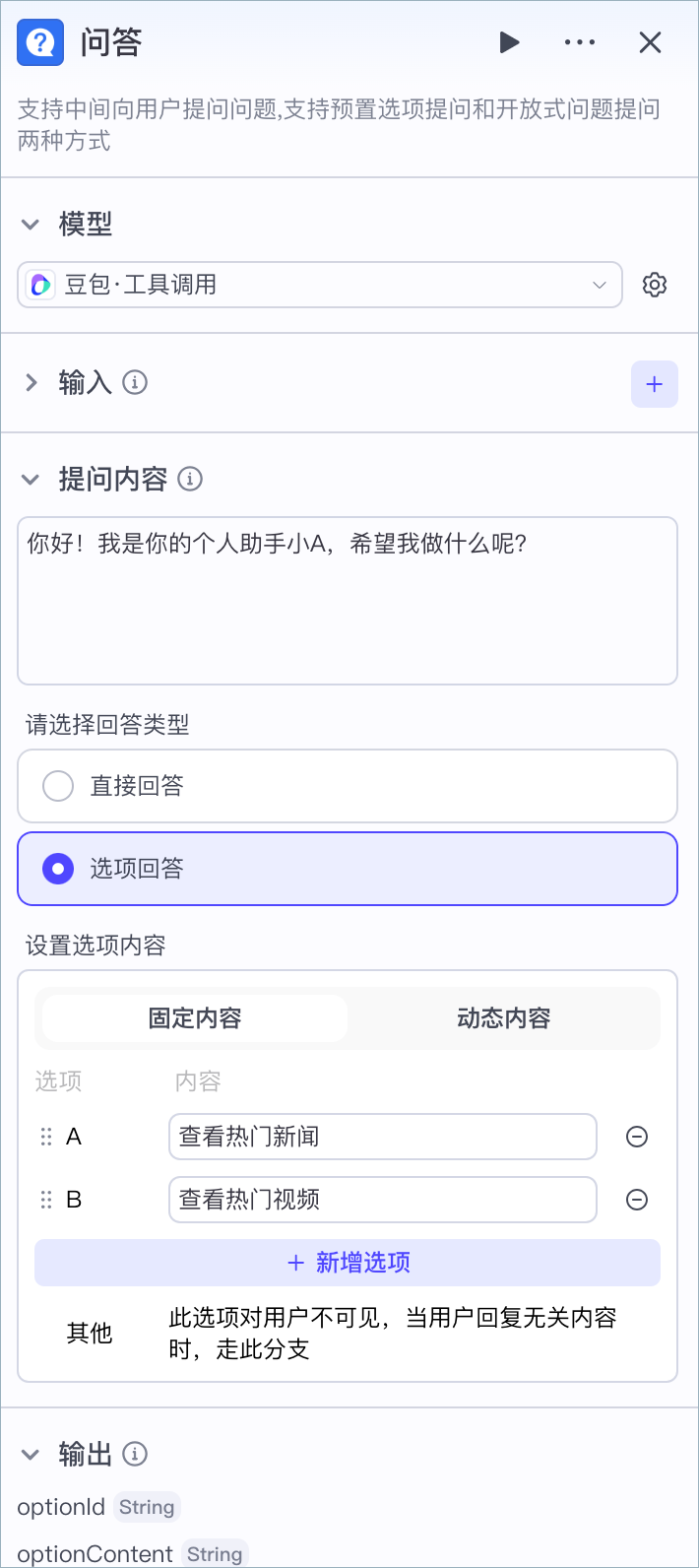Image resolution: width=699 pixels, height=1568 pixels.
Task: Open model settings gear icon
Action: pyautogui.click(x=655, y=285)
